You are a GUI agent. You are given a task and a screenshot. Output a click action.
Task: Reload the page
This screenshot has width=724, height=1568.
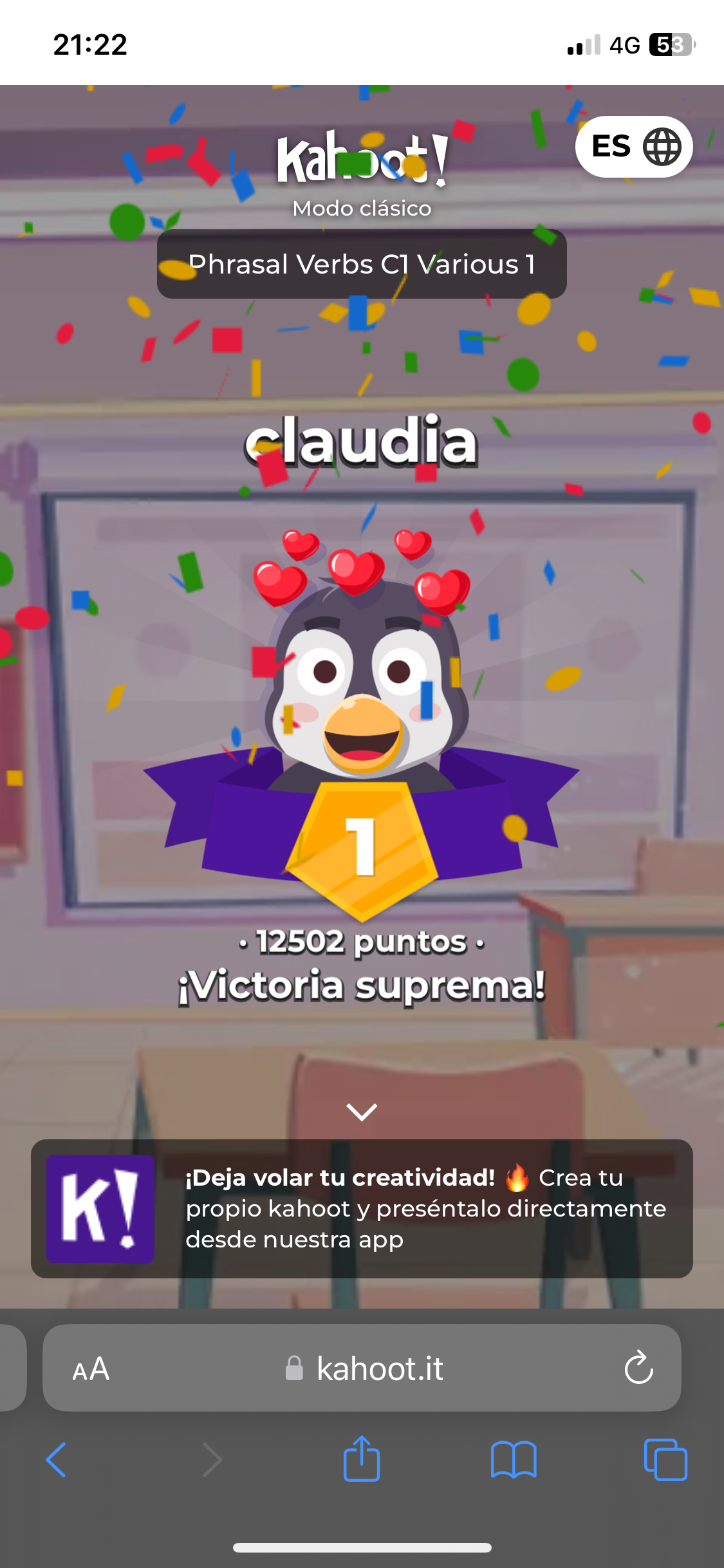[638, 1367]
